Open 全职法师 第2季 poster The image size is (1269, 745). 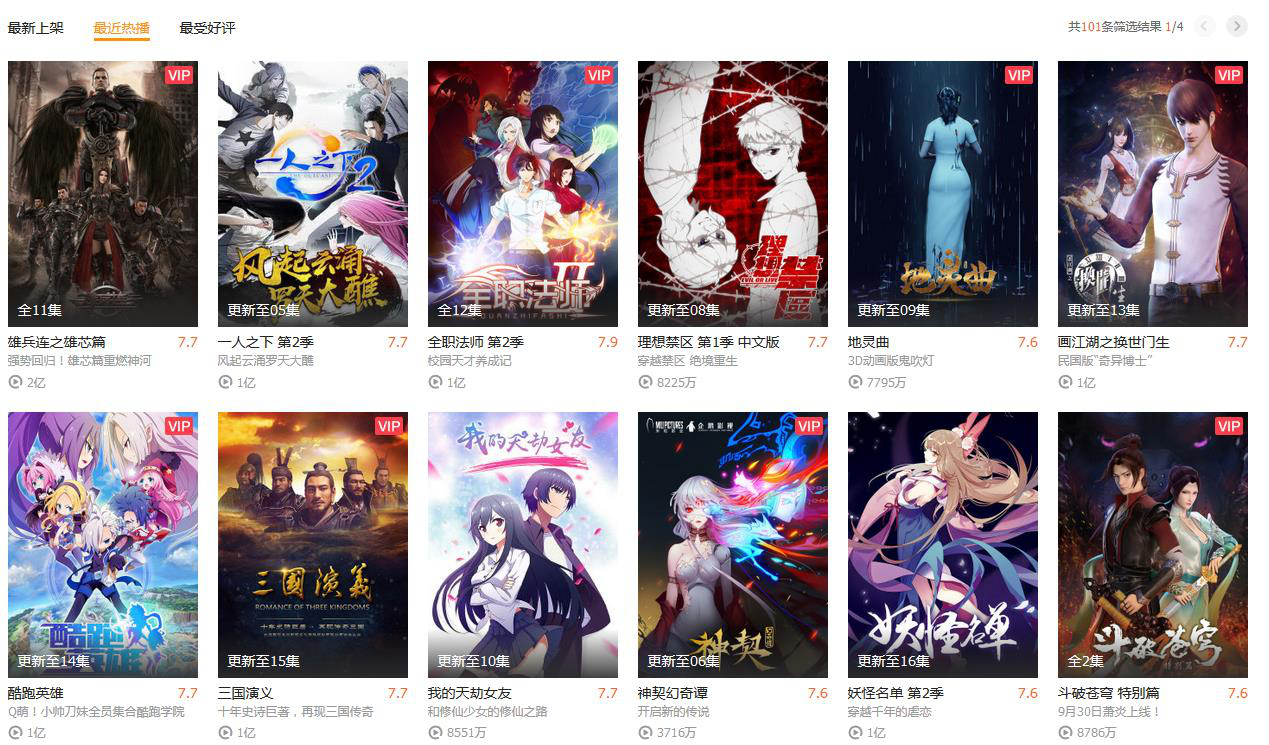[523, 193]
